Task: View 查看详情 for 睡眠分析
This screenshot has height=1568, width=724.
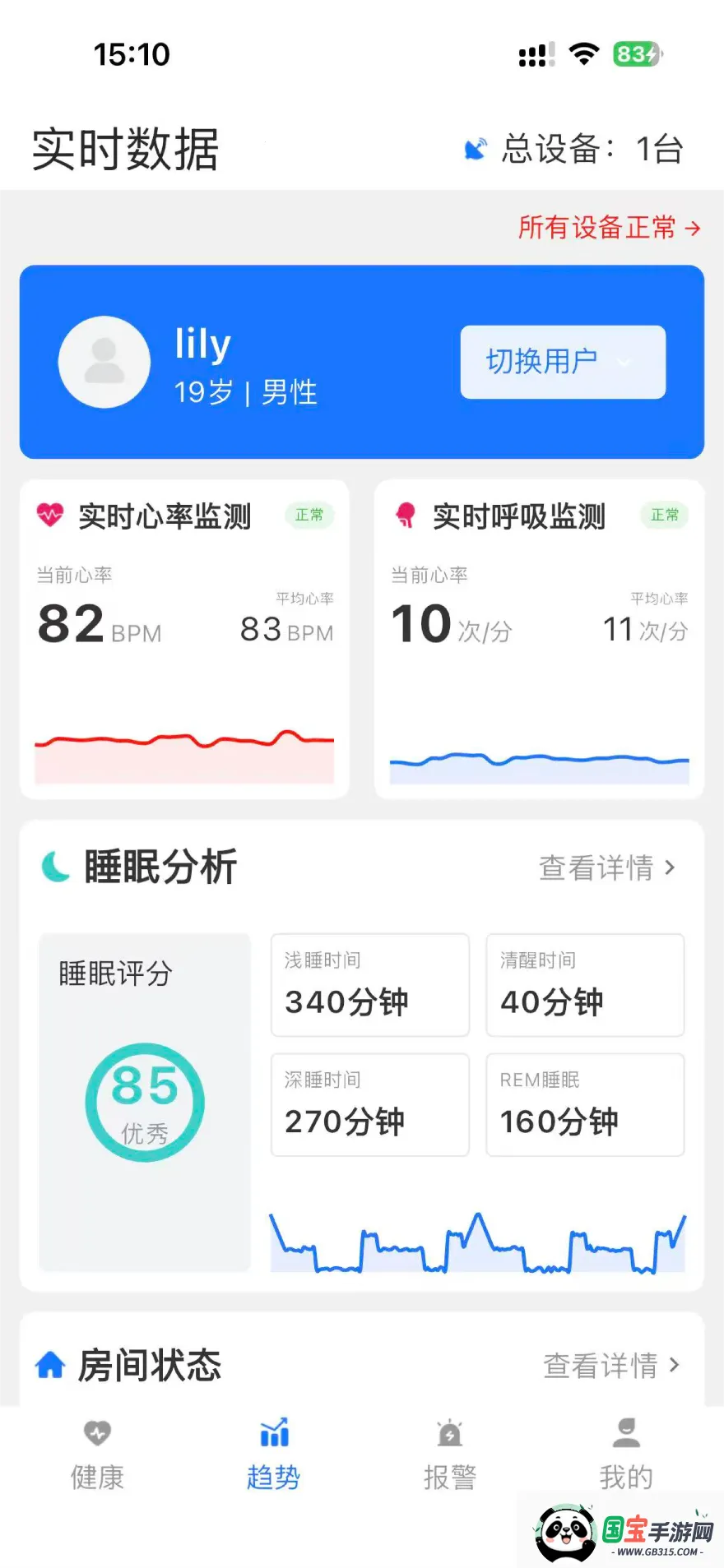Action: [x=607, y=867]
